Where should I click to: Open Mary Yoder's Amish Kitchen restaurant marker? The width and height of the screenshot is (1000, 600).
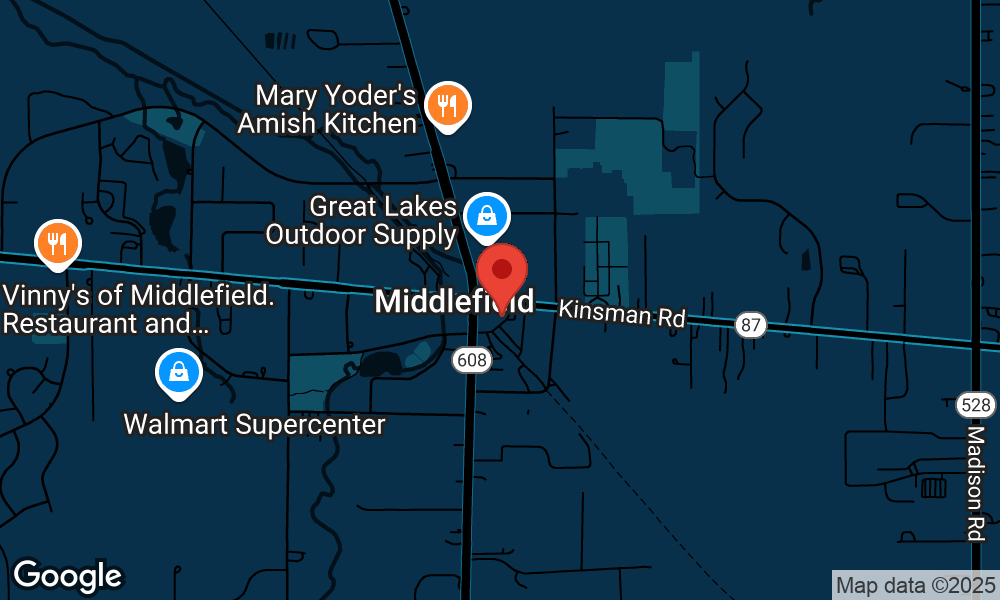(447, 105)
